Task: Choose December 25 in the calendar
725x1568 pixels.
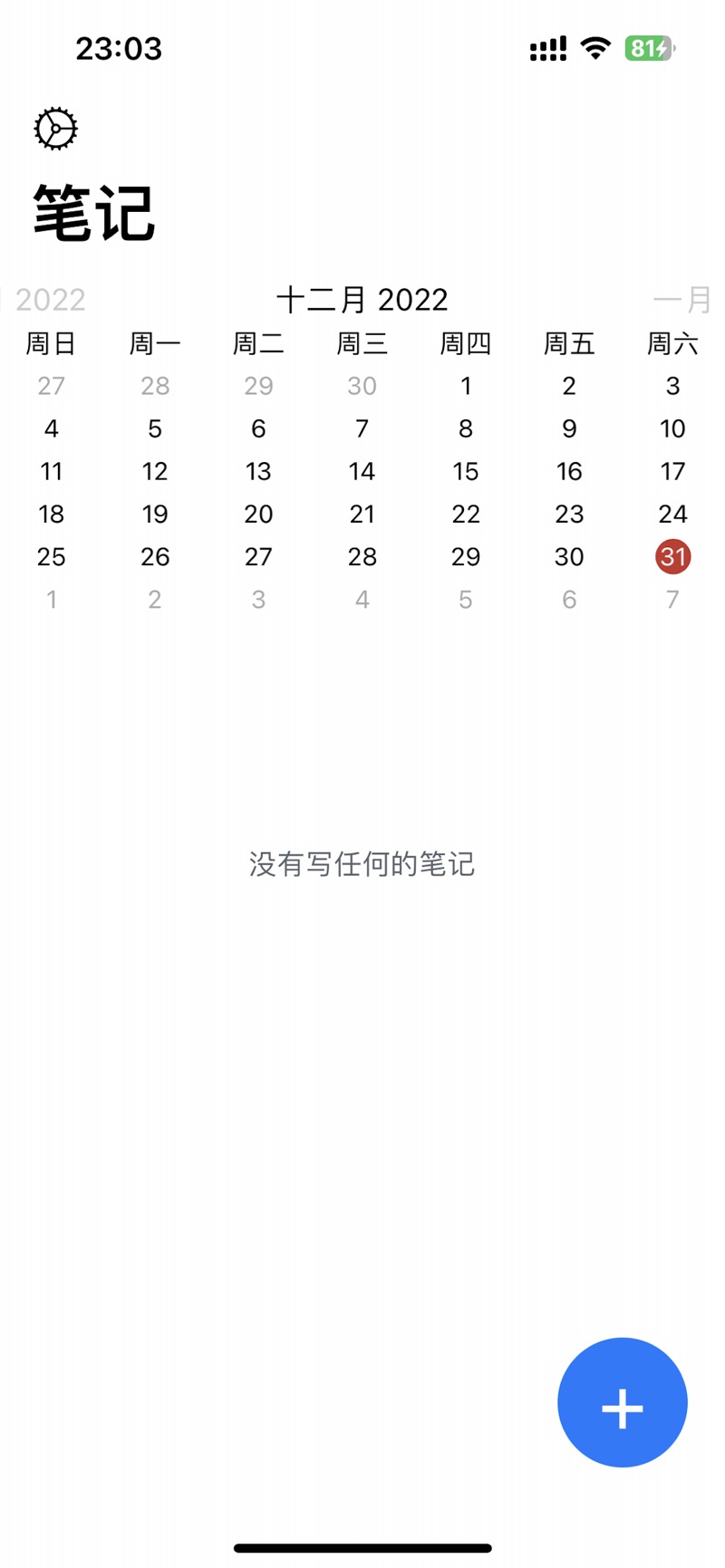Action: point(52,556)
